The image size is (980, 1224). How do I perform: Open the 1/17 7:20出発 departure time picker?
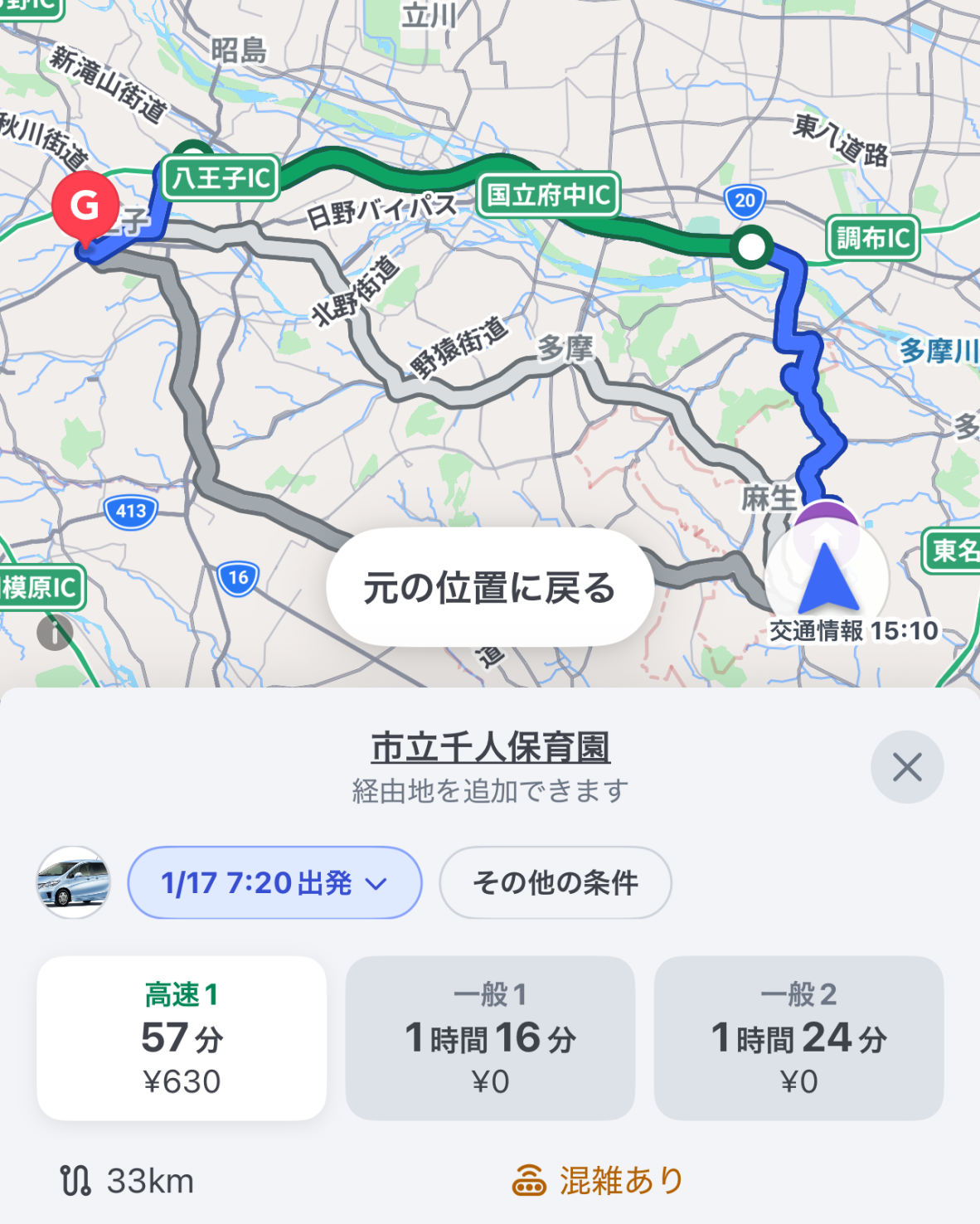(x=274, y=882)
